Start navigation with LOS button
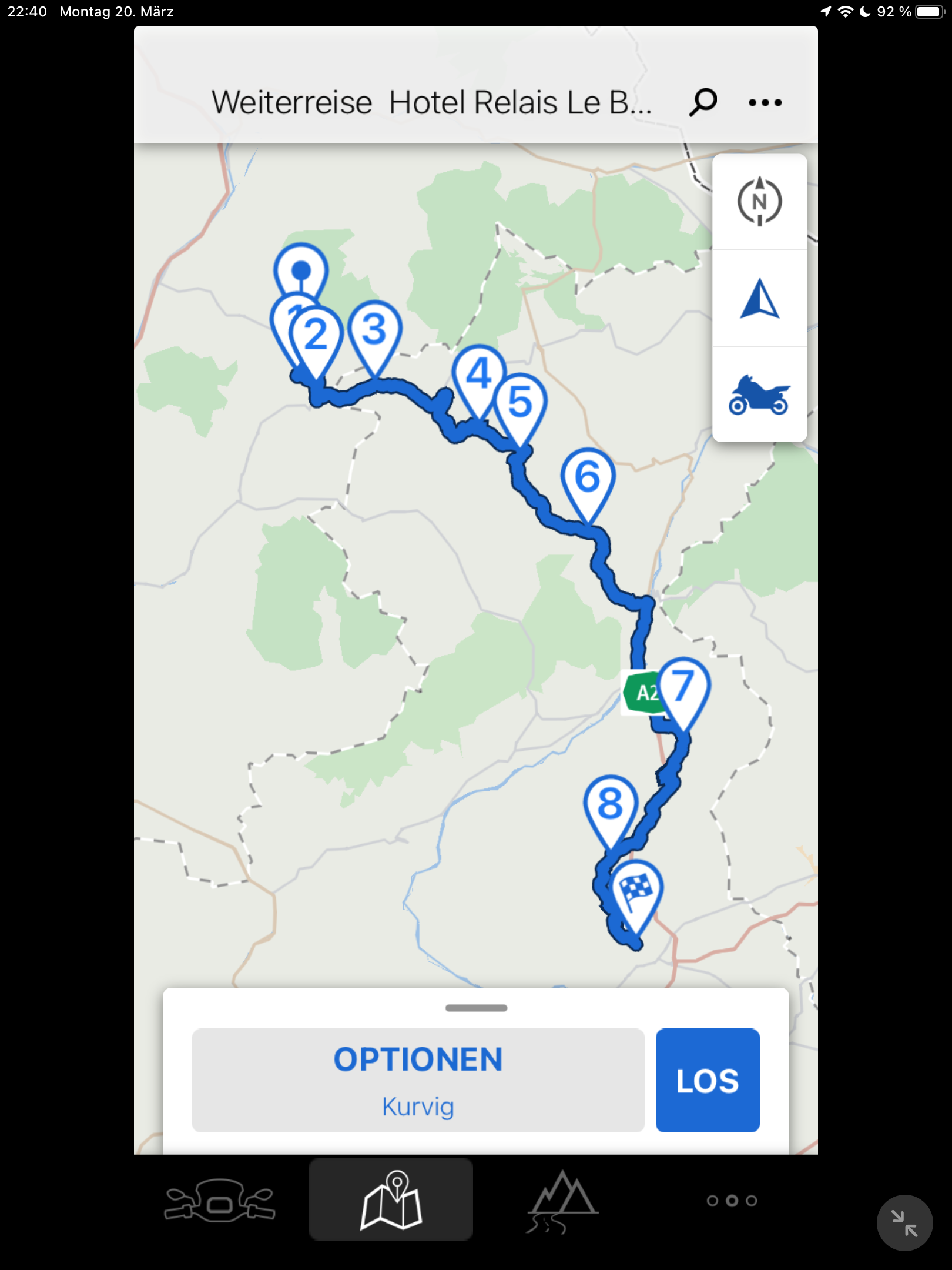Image resolution: width=952 pixels, height=1270 pixels. pyautogui.click(x=707, y=1079)
